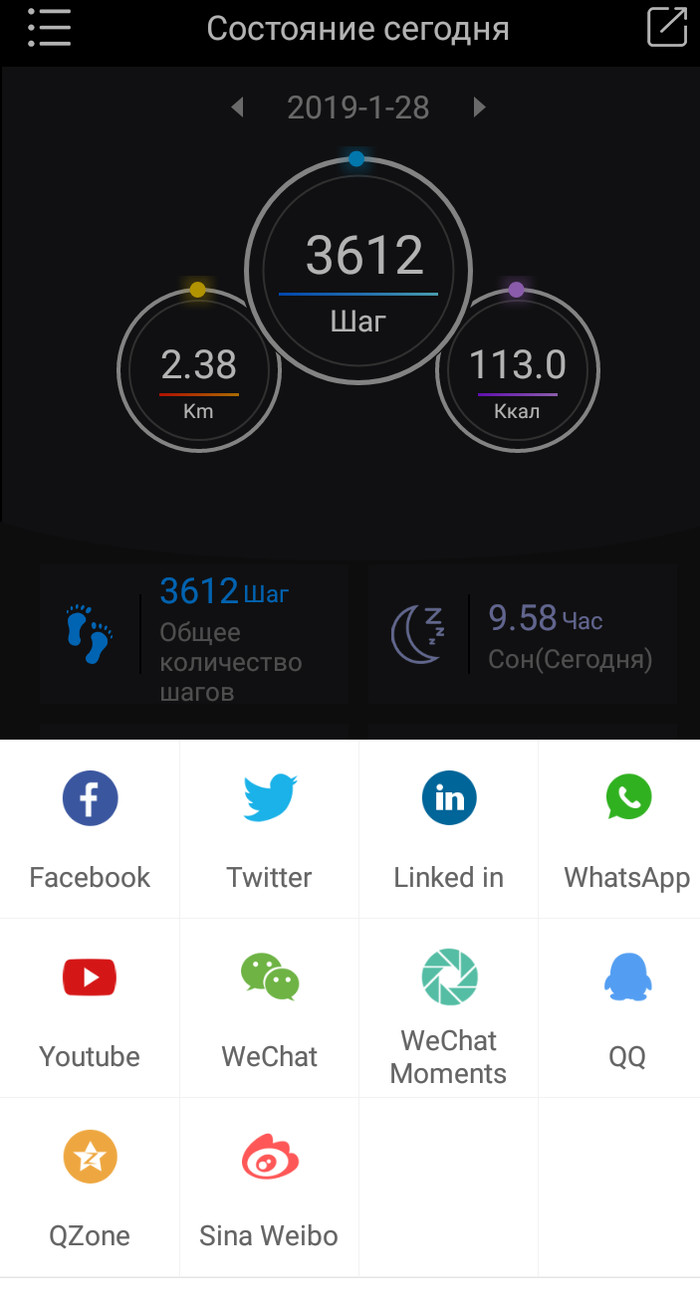Share via Facebook
The height and width of the screenshot is (1303, 700).
pos(90,828)
